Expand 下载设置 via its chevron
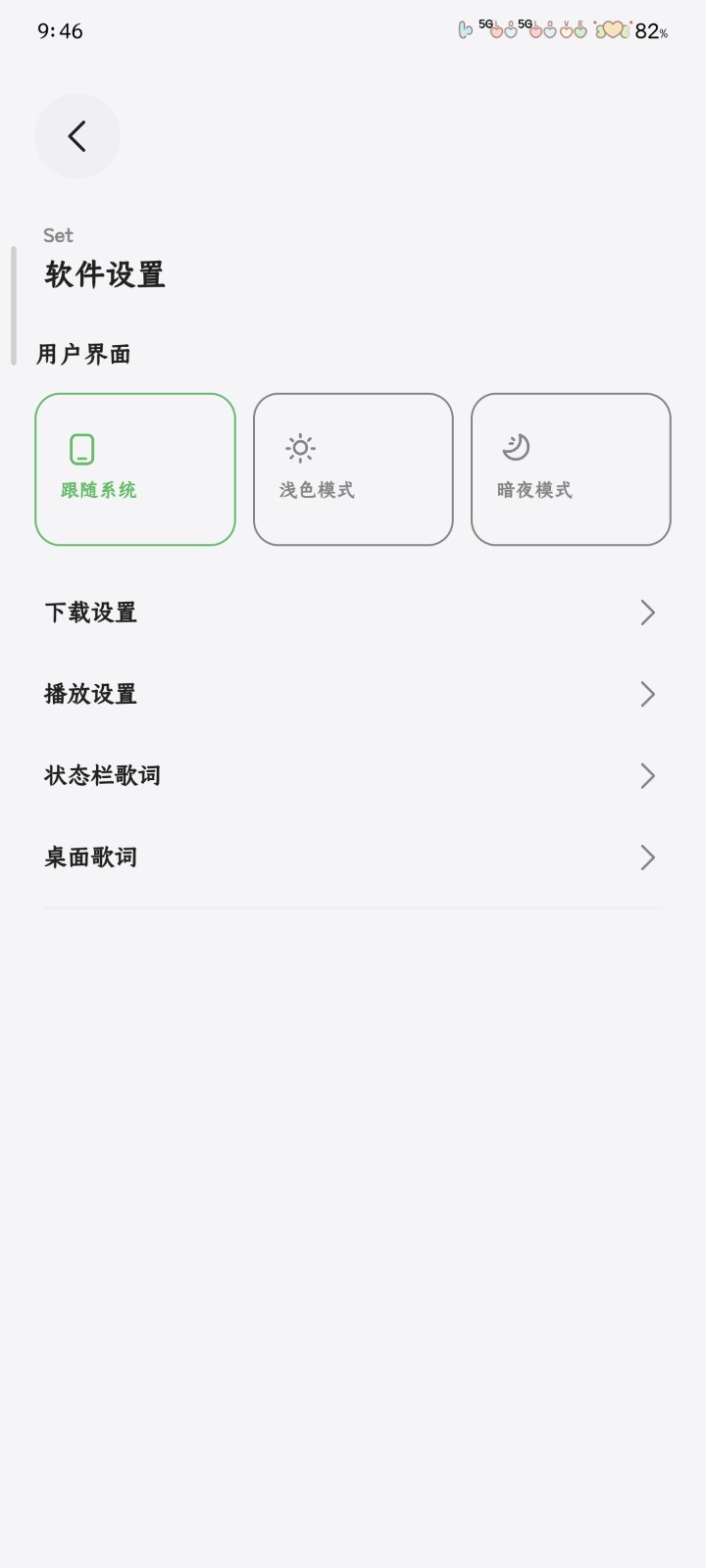 coord(647,612)
